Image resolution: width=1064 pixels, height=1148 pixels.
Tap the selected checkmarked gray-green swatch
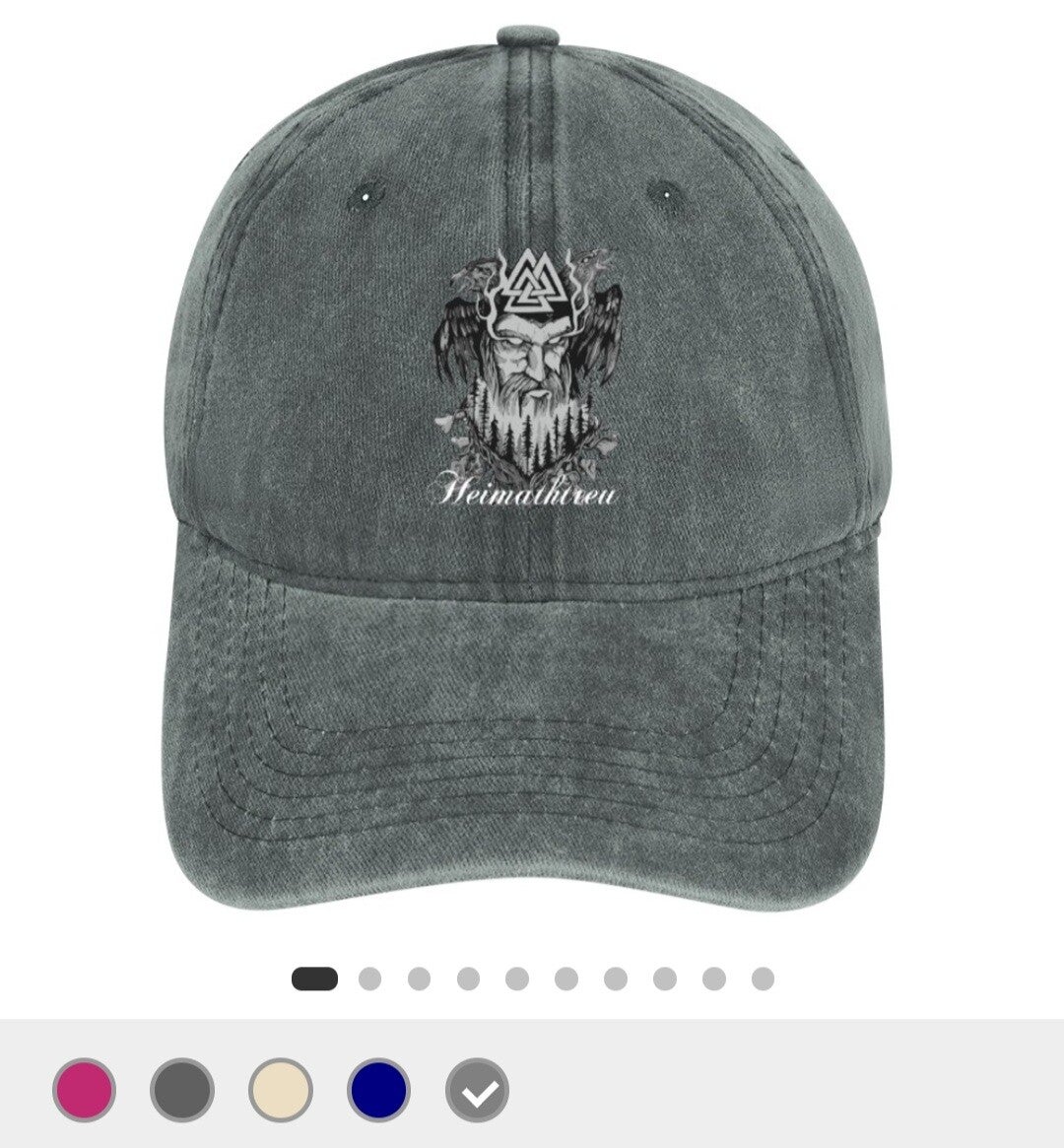point(477,1090)
